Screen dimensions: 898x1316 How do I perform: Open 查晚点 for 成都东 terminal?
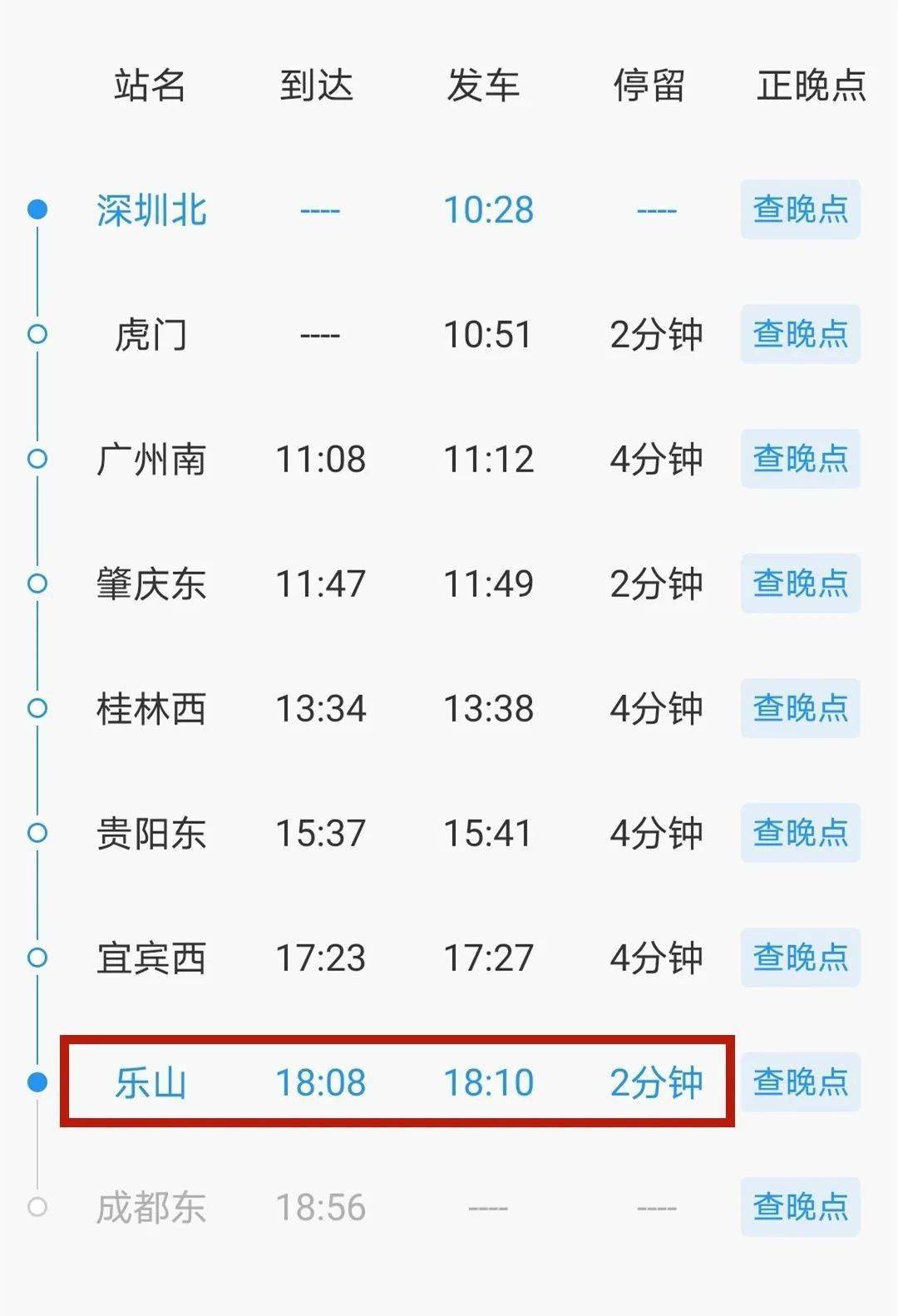click(x=800, y=1207)
